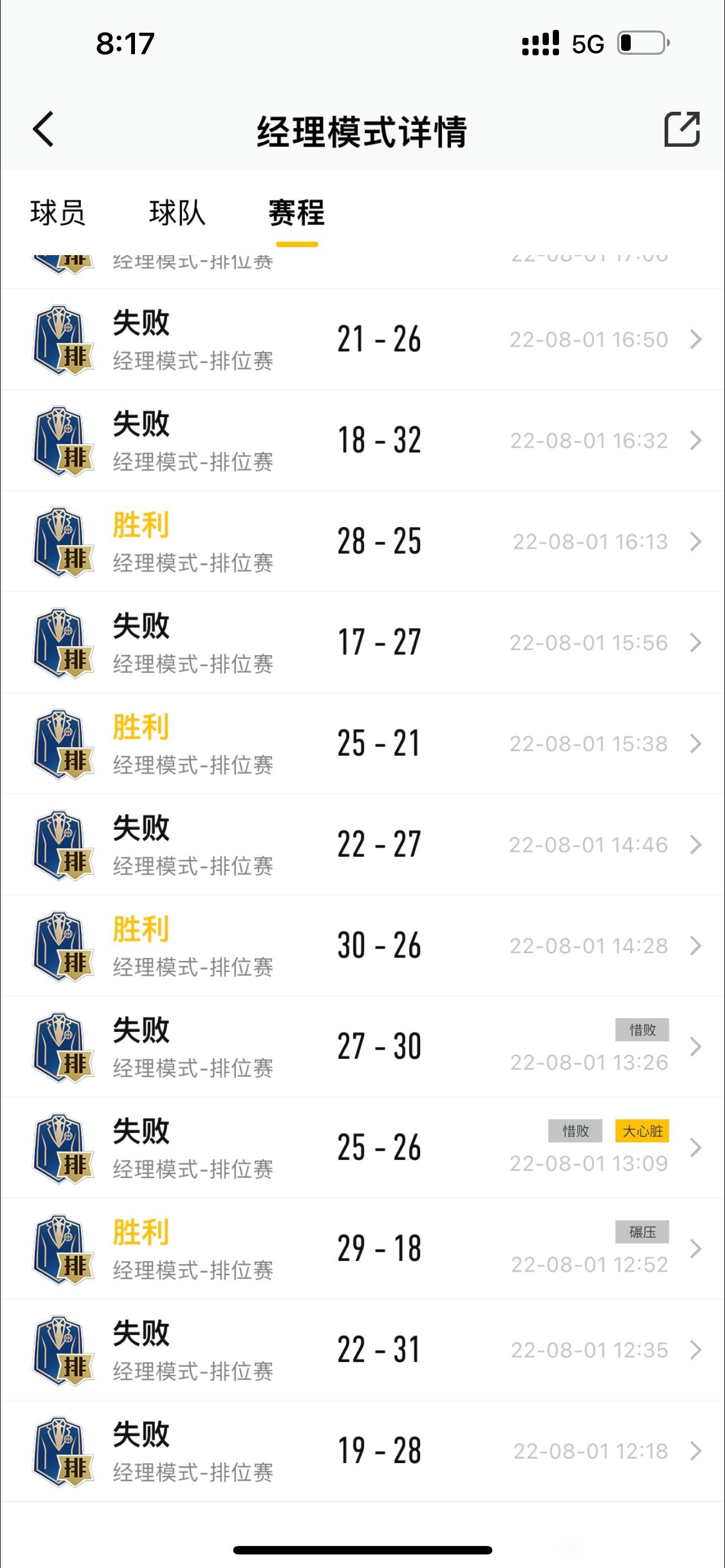View the 28 - 25 win at 16:13
The image size is (725, 1568).
click(362, 542)
